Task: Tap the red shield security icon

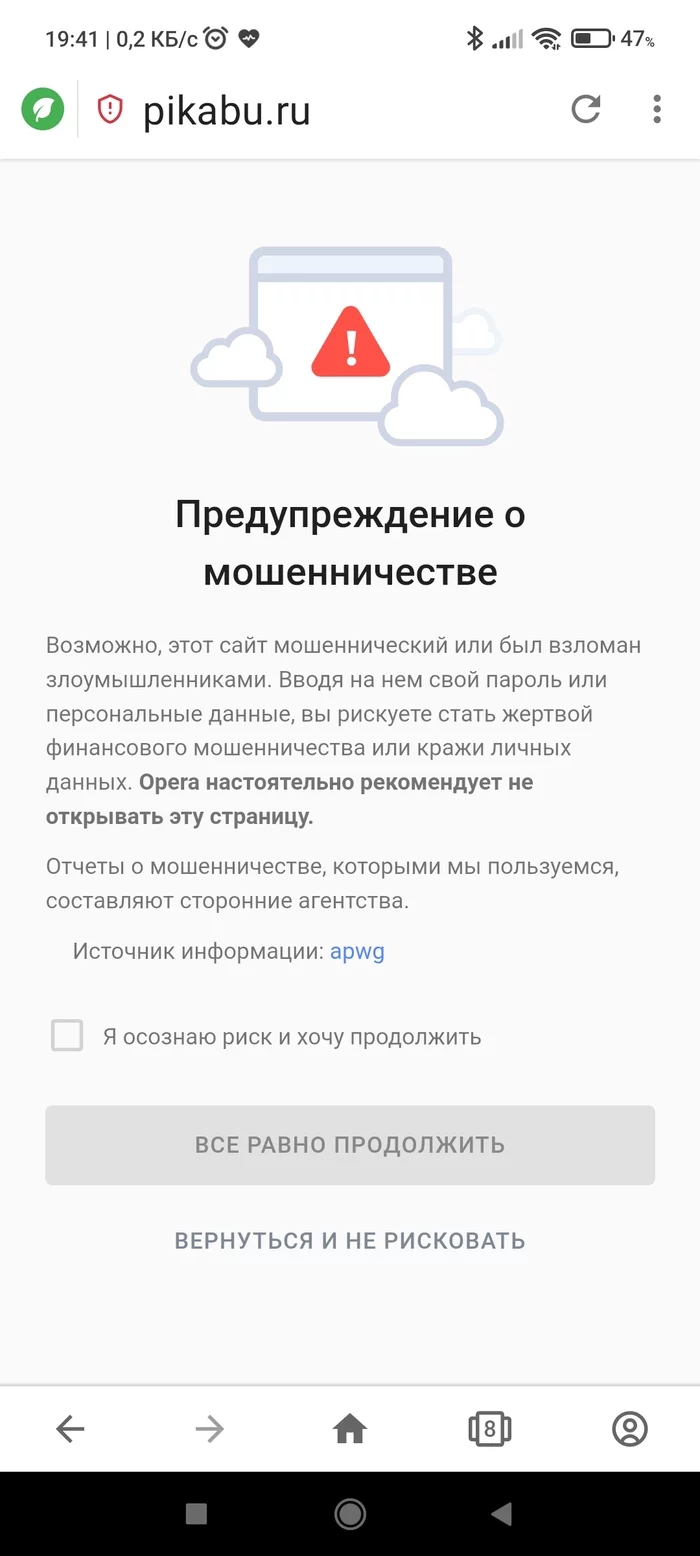Action: click(109, 109)
